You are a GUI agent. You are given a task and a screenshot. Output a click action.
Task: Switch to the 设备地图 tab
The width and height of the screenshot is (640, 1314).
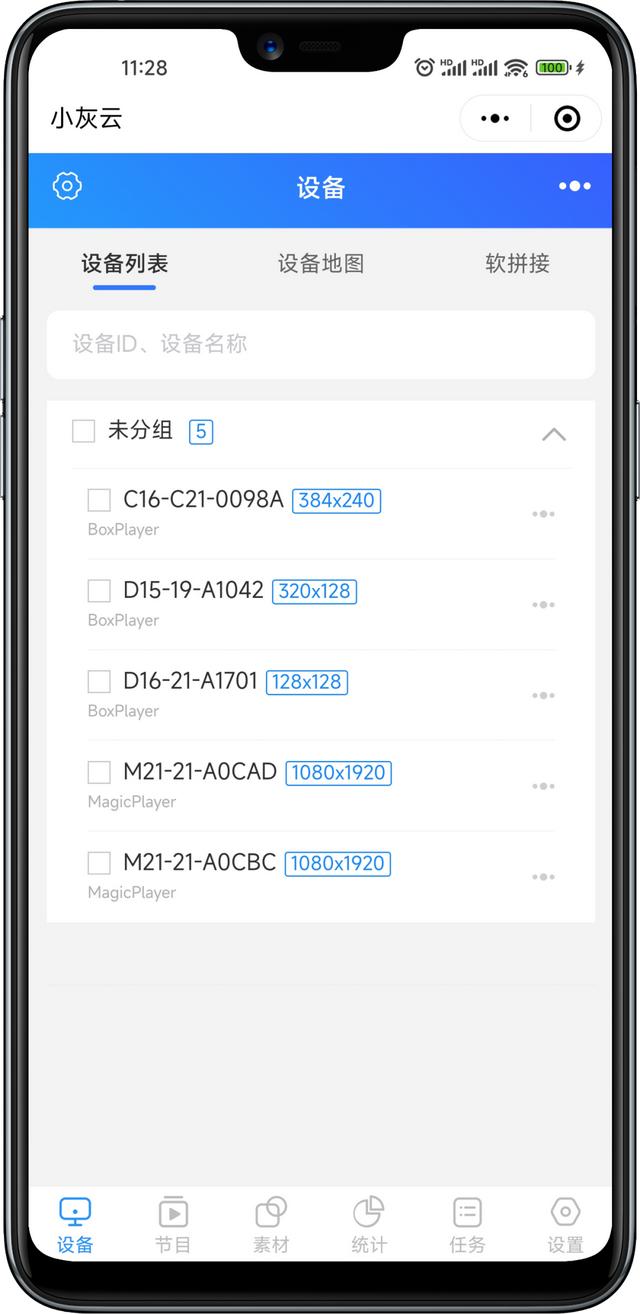(x=320, y=264)
